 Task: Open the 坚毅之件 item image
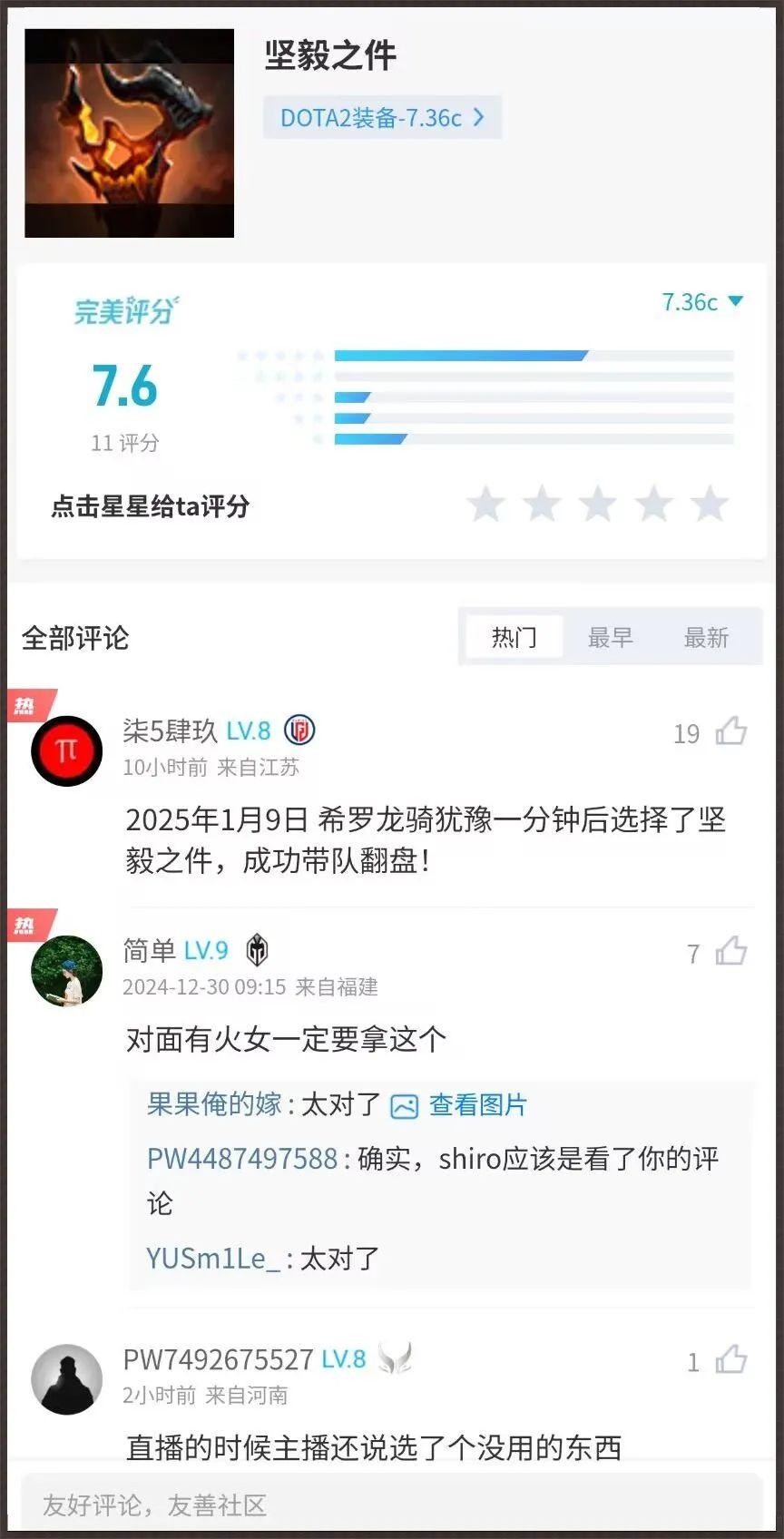coord(129,133)
